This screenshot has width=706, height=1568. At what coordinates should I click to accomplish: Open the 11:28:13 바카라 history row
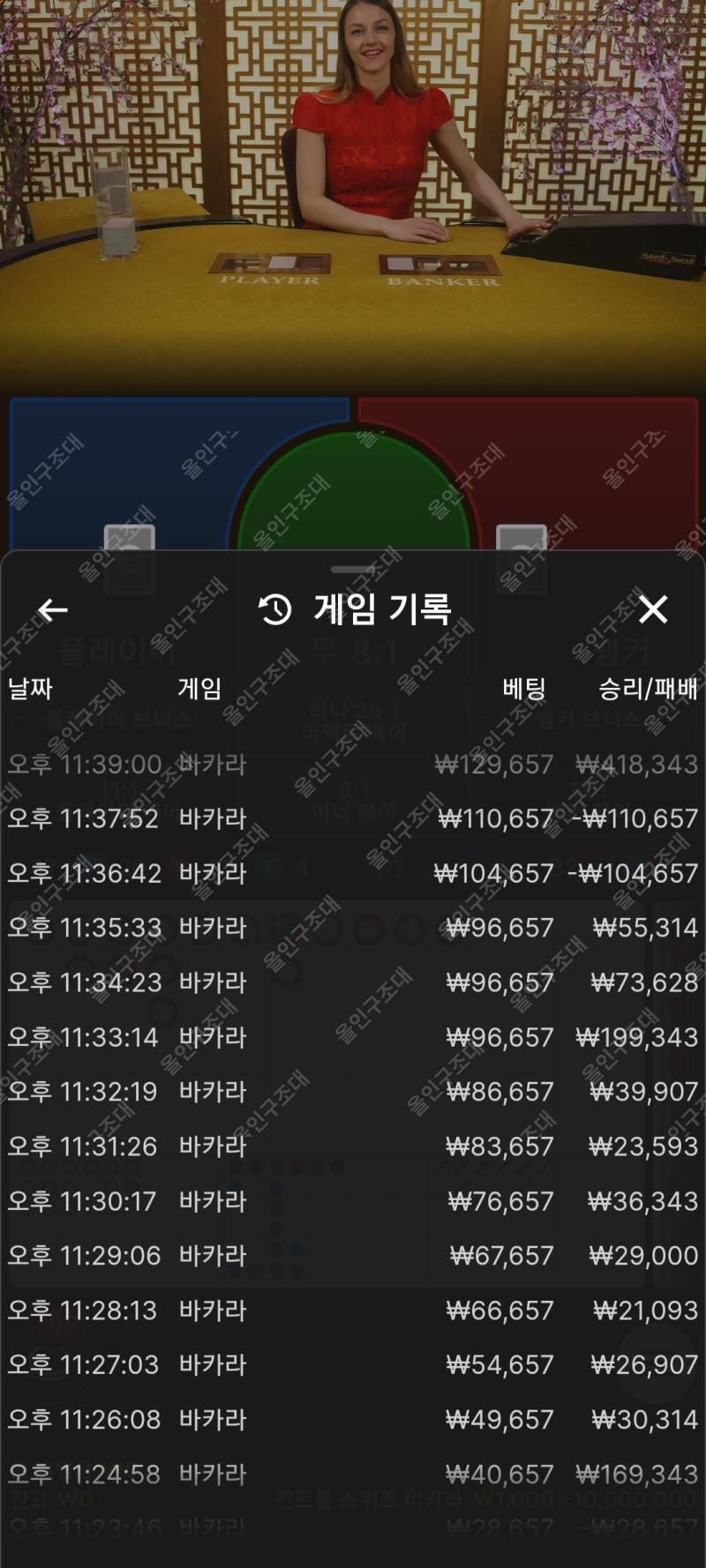pos(353,1310)
